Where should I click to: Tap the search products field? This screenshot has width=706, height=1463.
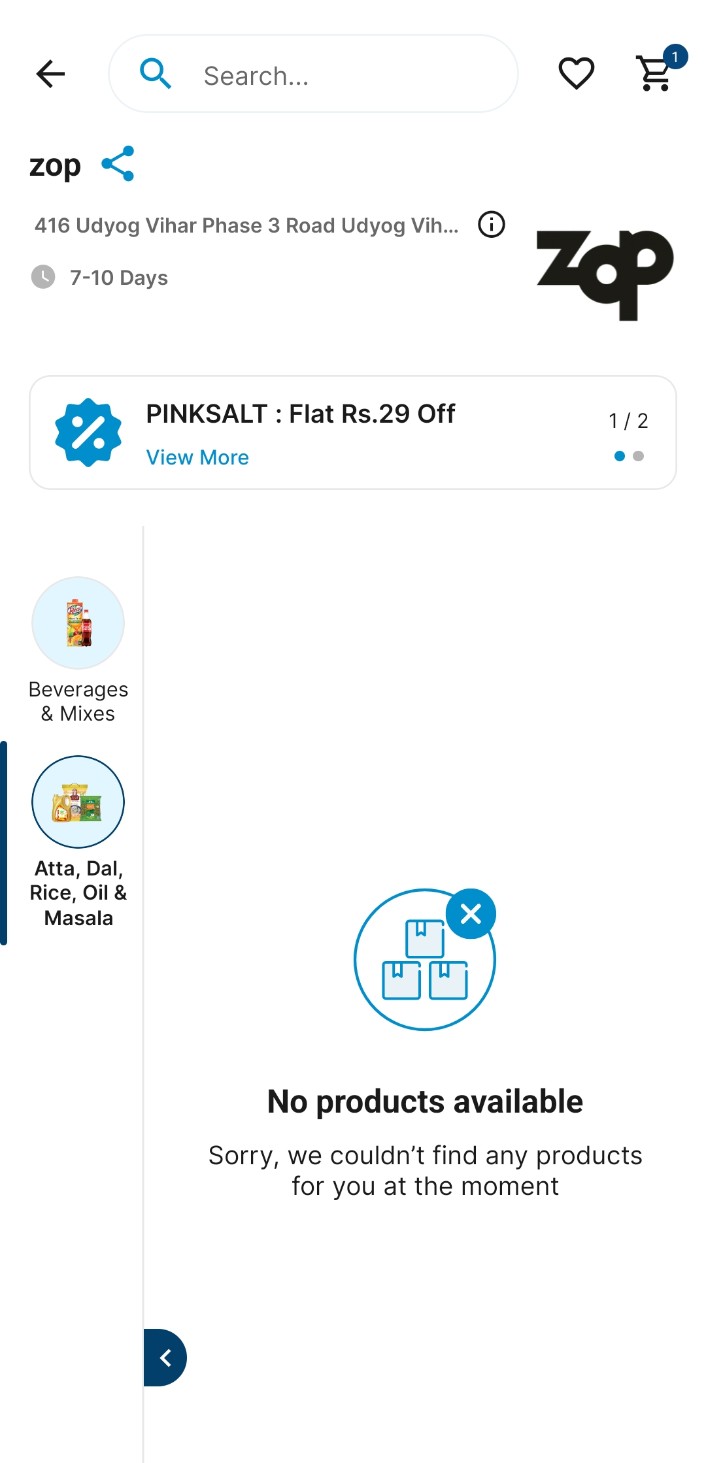tap(330, 75)
